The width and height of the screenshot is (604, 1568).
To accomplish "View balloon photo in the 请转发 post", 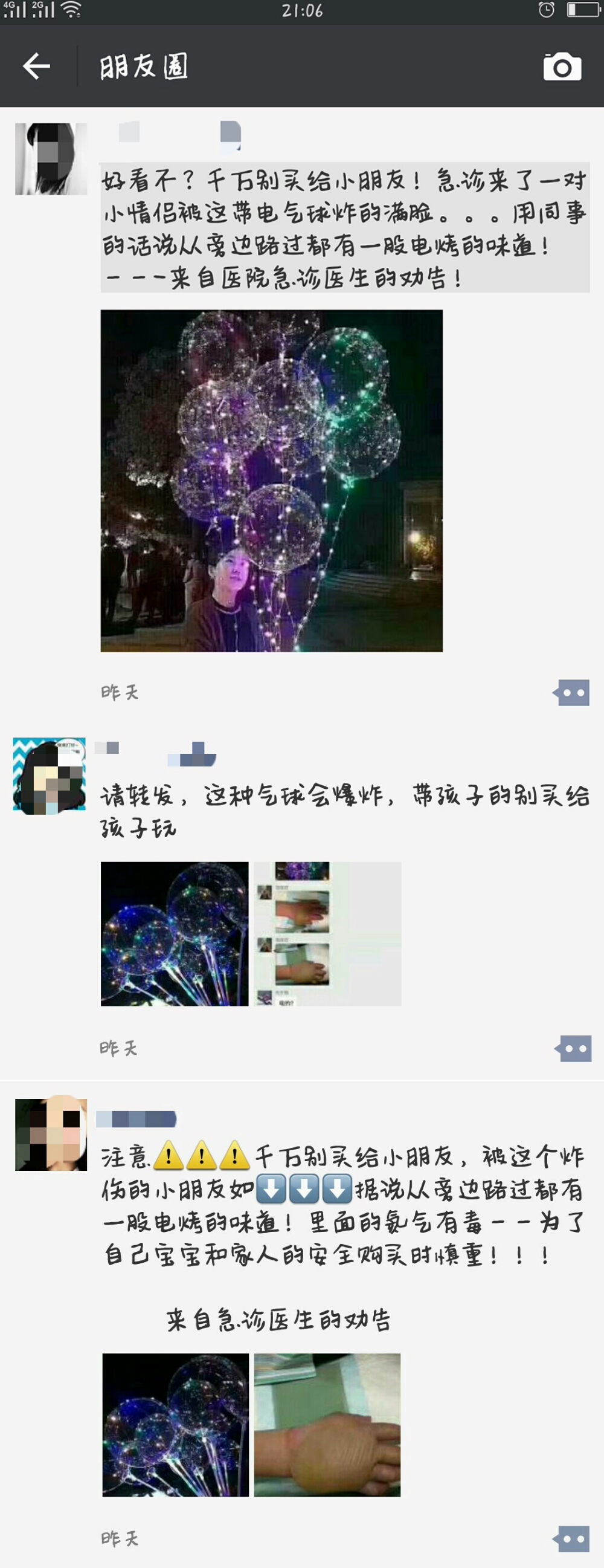I will coord(175,934).
